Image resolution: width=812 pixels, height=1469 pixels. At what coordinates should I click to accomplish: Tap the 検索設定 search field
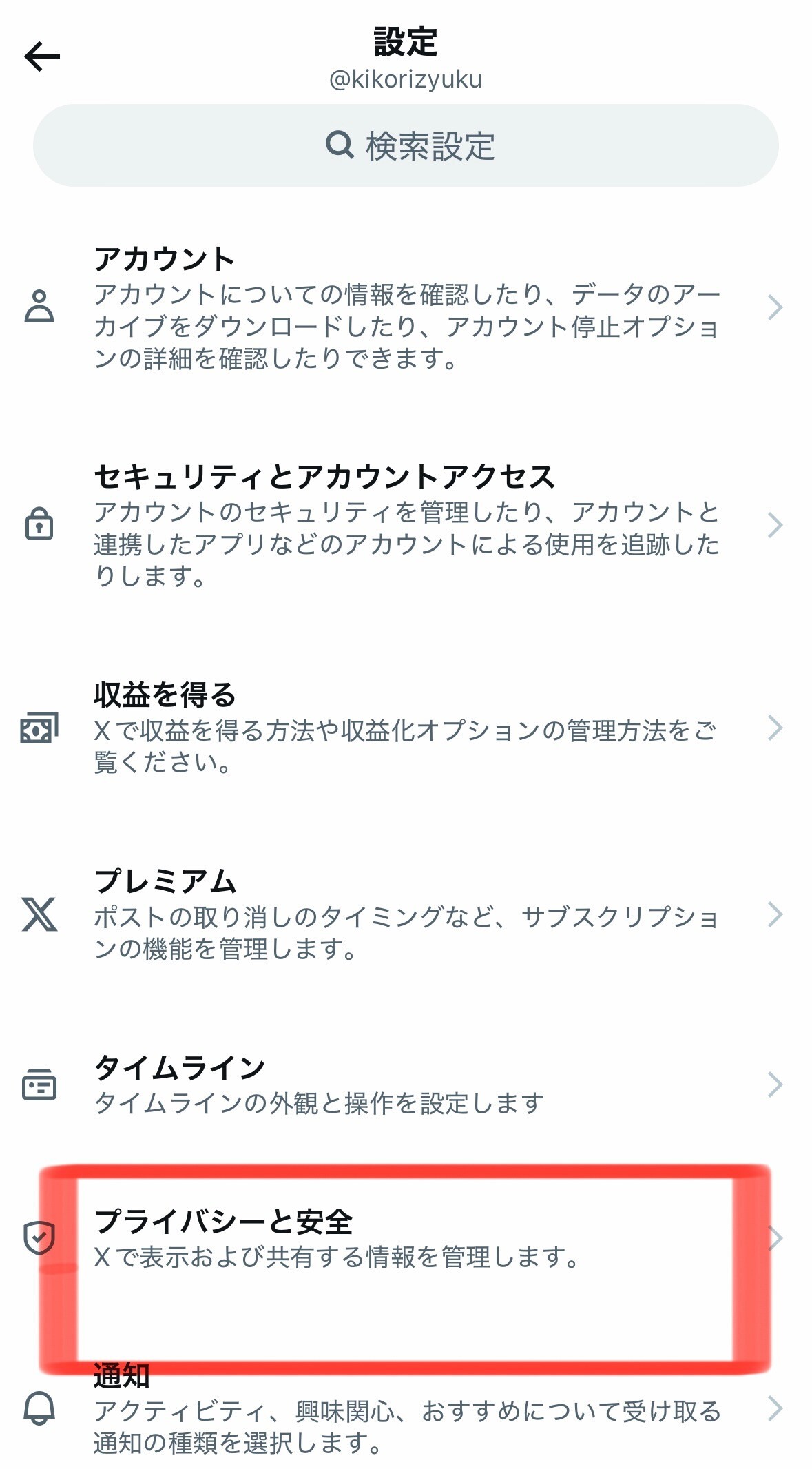pos(406,145)
